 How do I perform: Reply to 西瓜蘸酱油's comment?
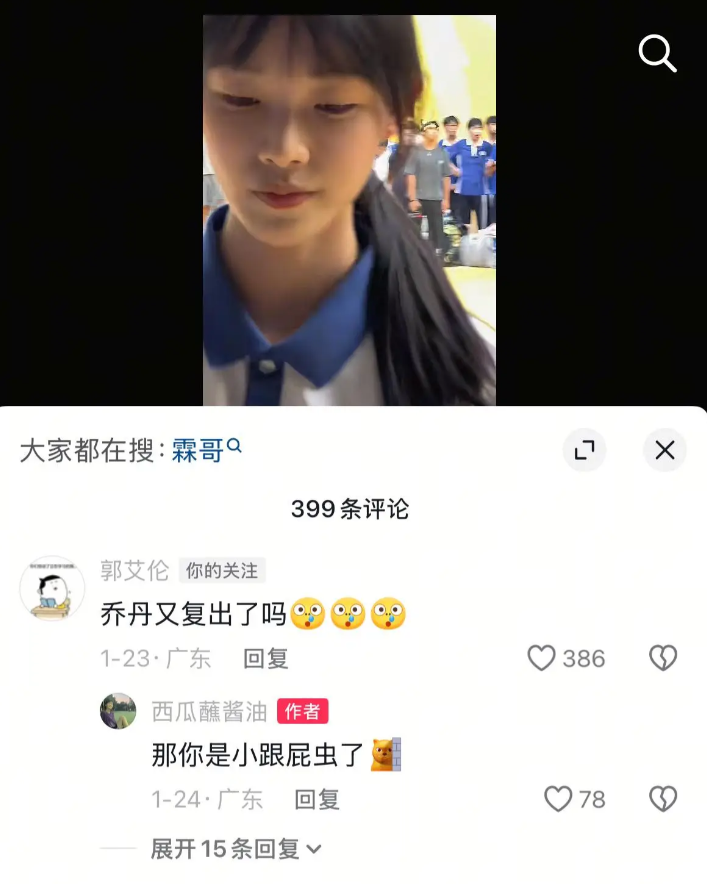(317, 799)
